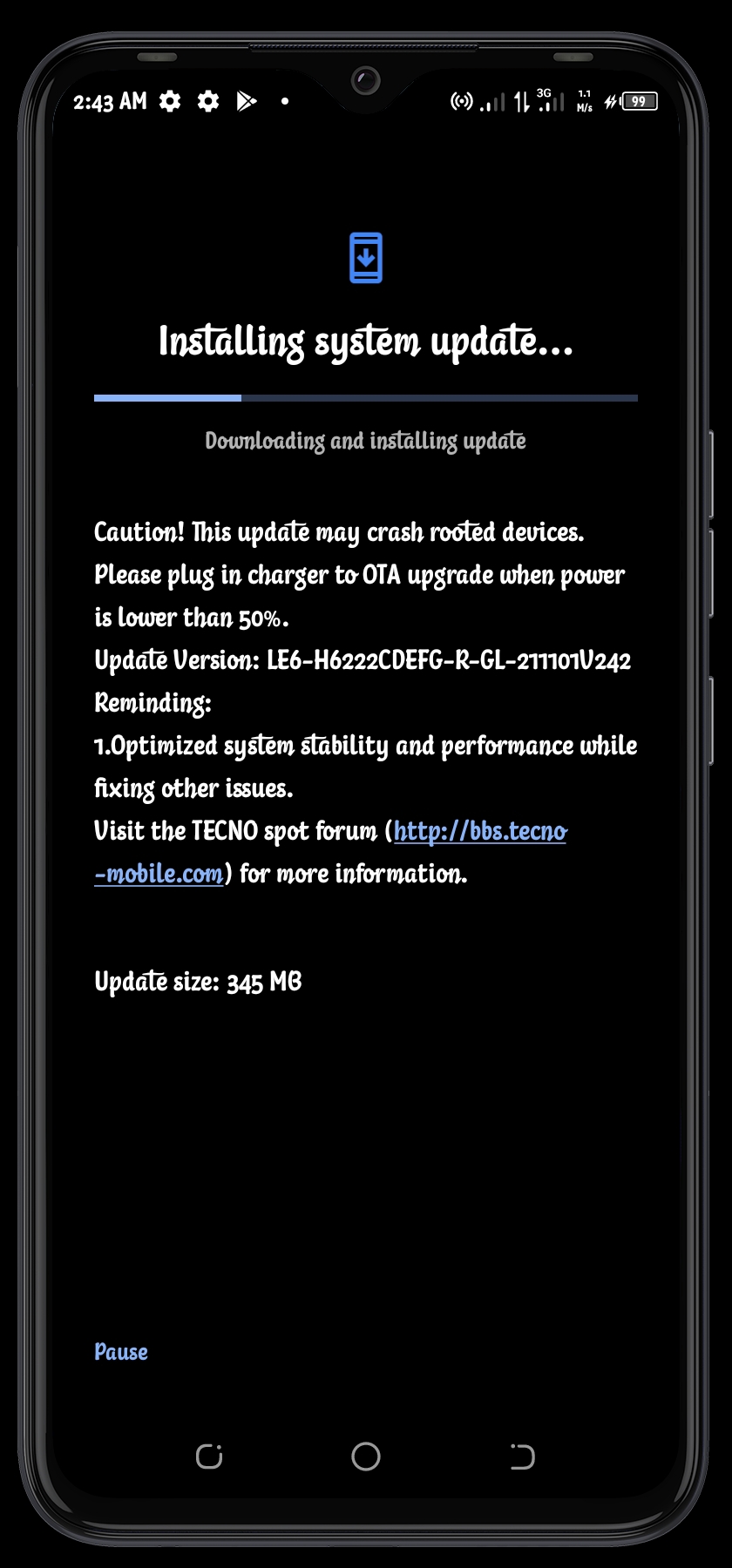Tap the system back button

click(522, 1456)
